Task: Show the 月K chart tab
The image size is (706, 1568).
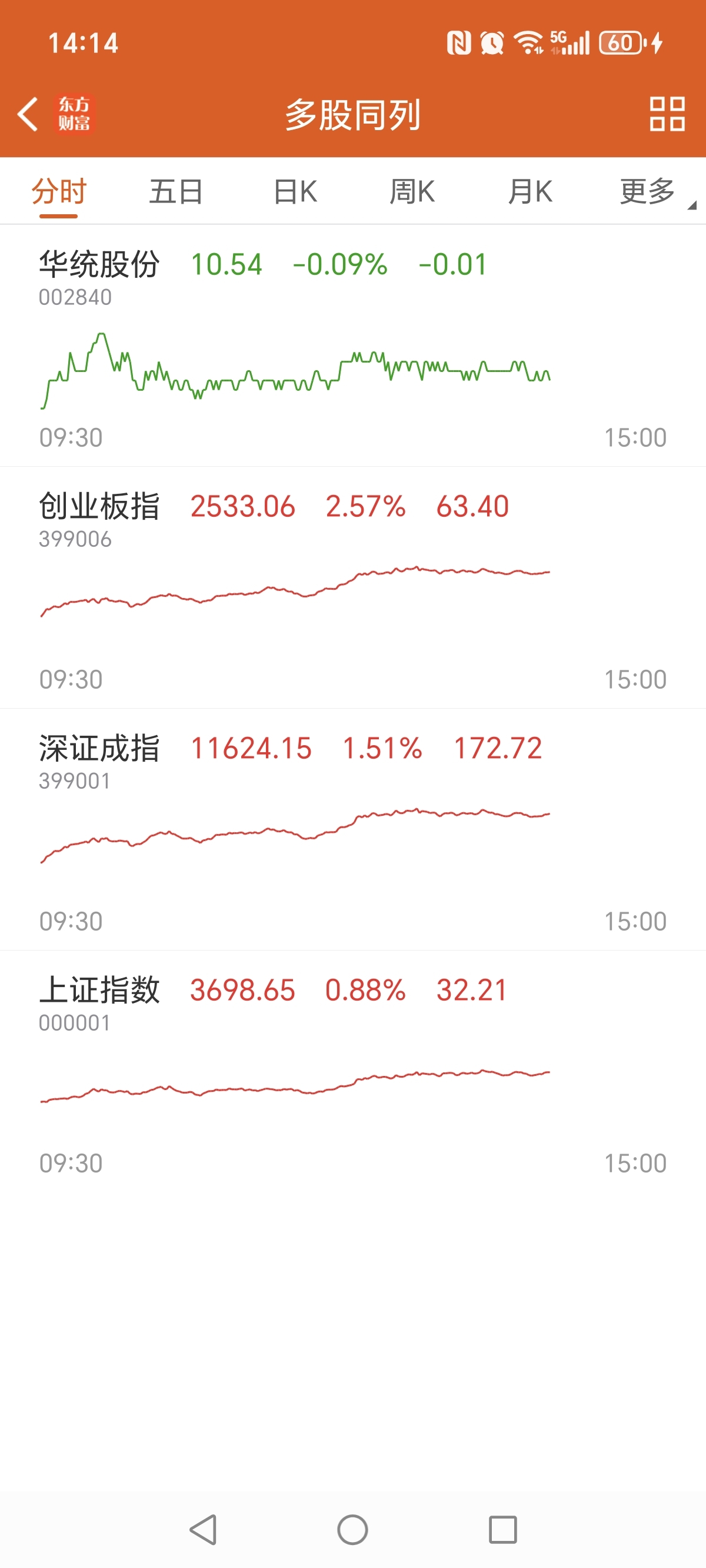Action: [x=530, y=192]
